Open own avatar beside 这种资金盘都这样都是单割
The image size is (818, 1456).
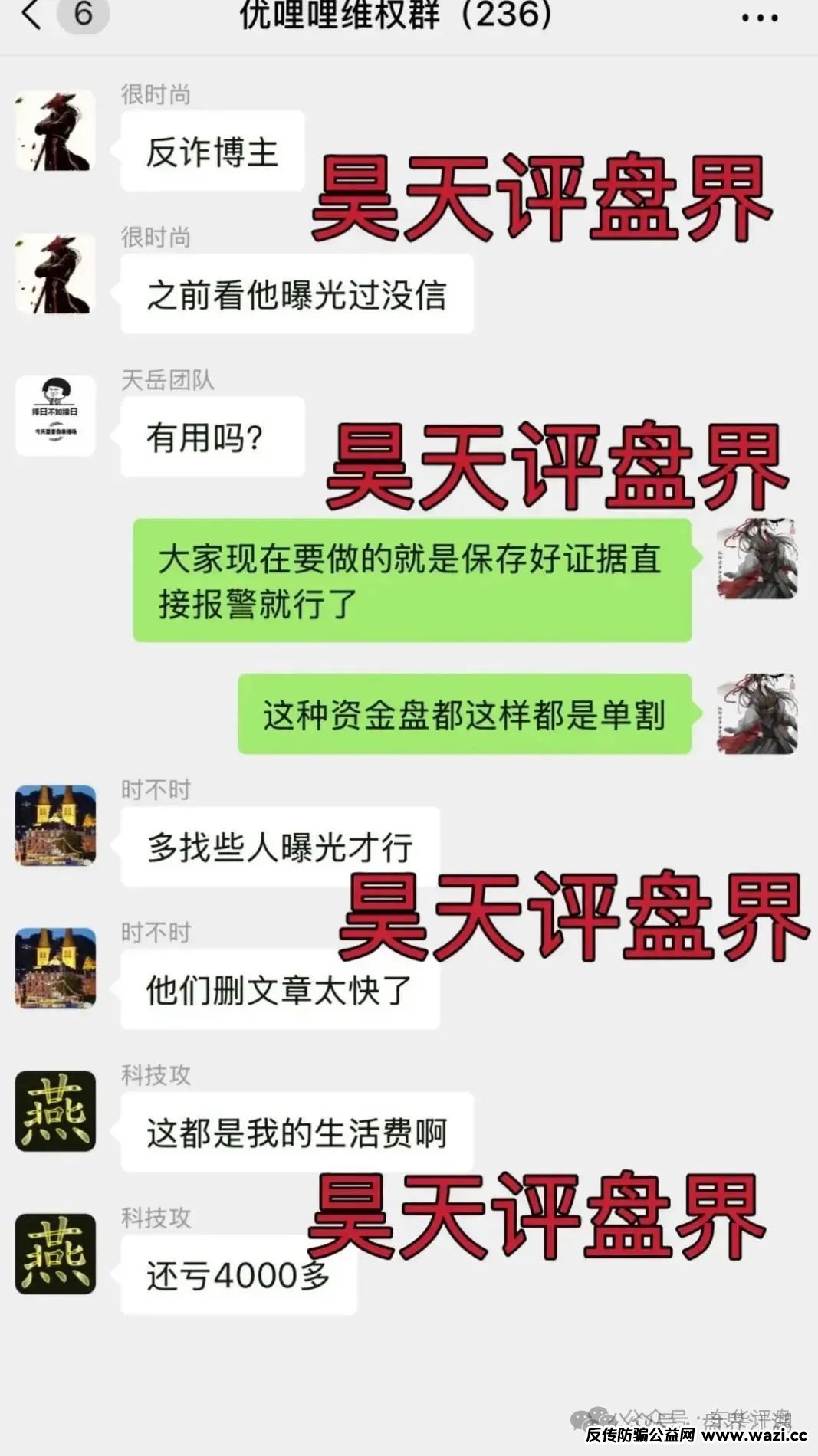(x=756, y=714)
